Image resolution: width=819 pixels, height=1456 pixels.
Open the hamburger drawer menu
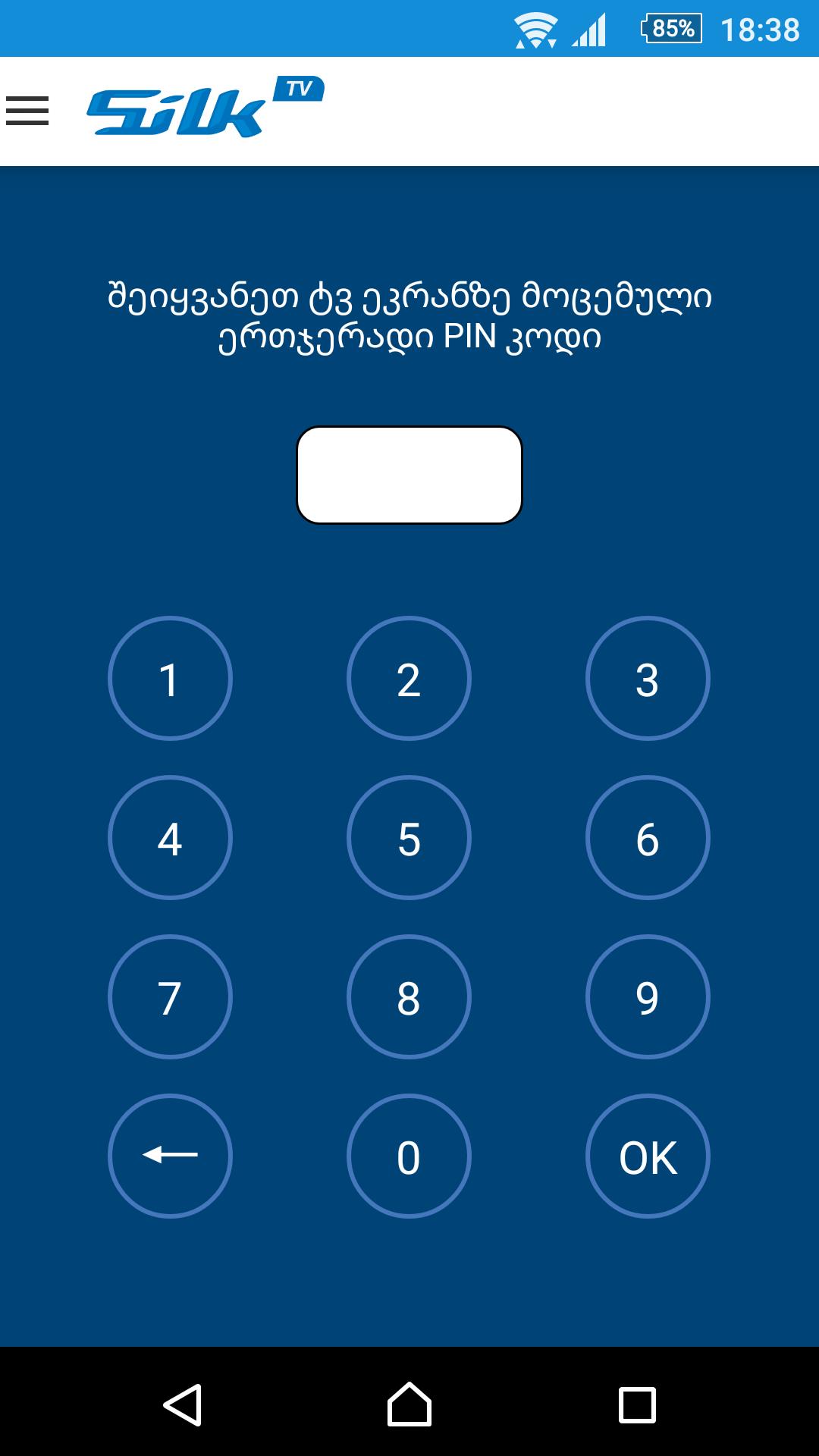(27, 111)
